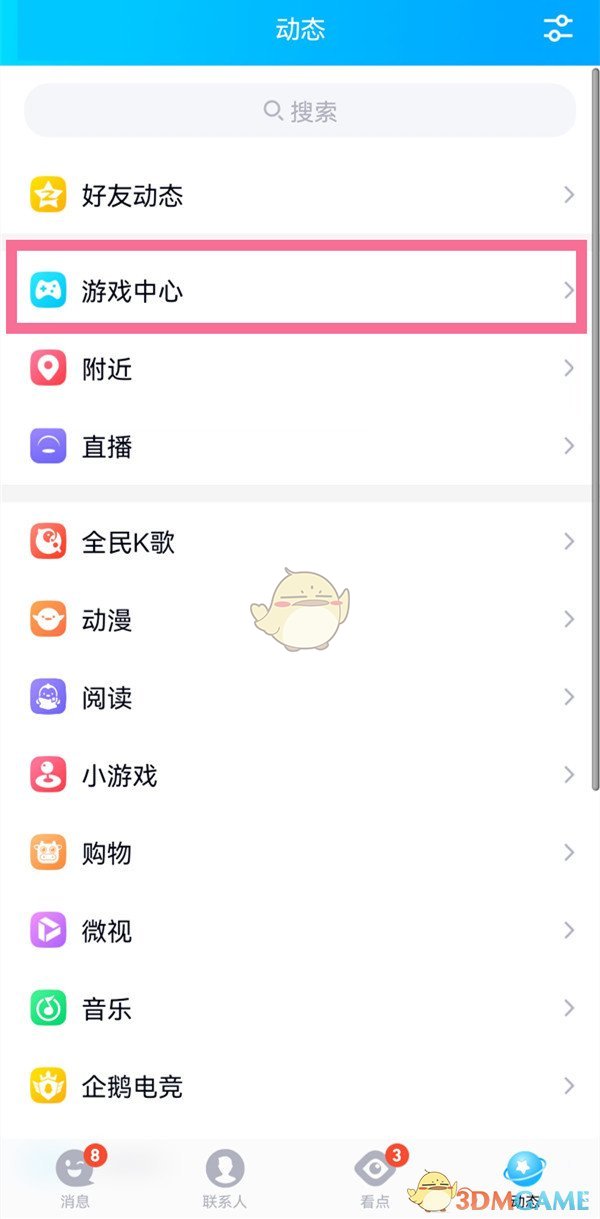
Task: Open 直播 live streaming
Action: click(x=300, y=446)
